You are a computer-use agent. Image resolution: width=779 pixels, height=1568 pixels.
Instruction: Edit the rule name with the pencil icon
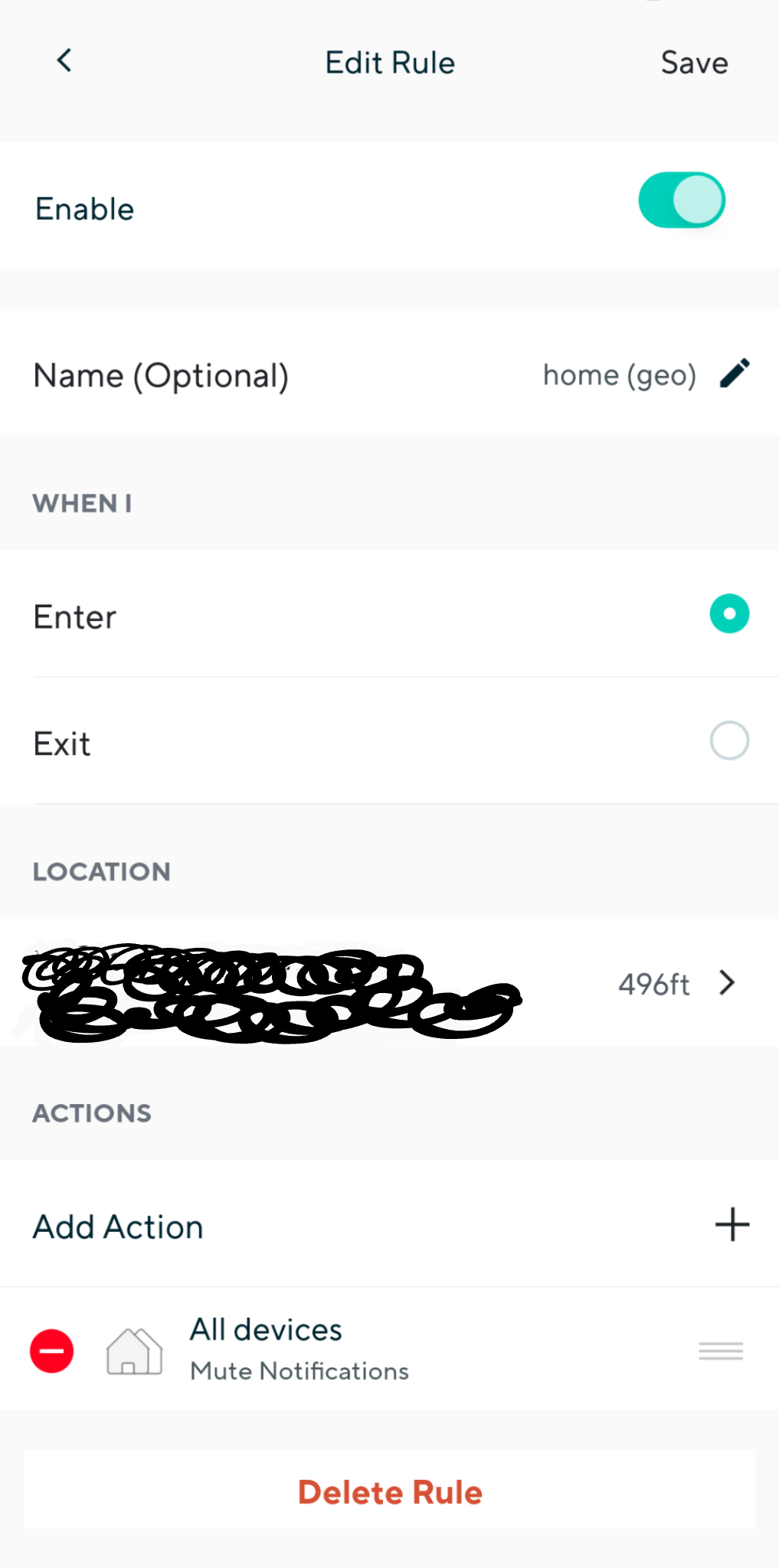click(x=735, y=374)
